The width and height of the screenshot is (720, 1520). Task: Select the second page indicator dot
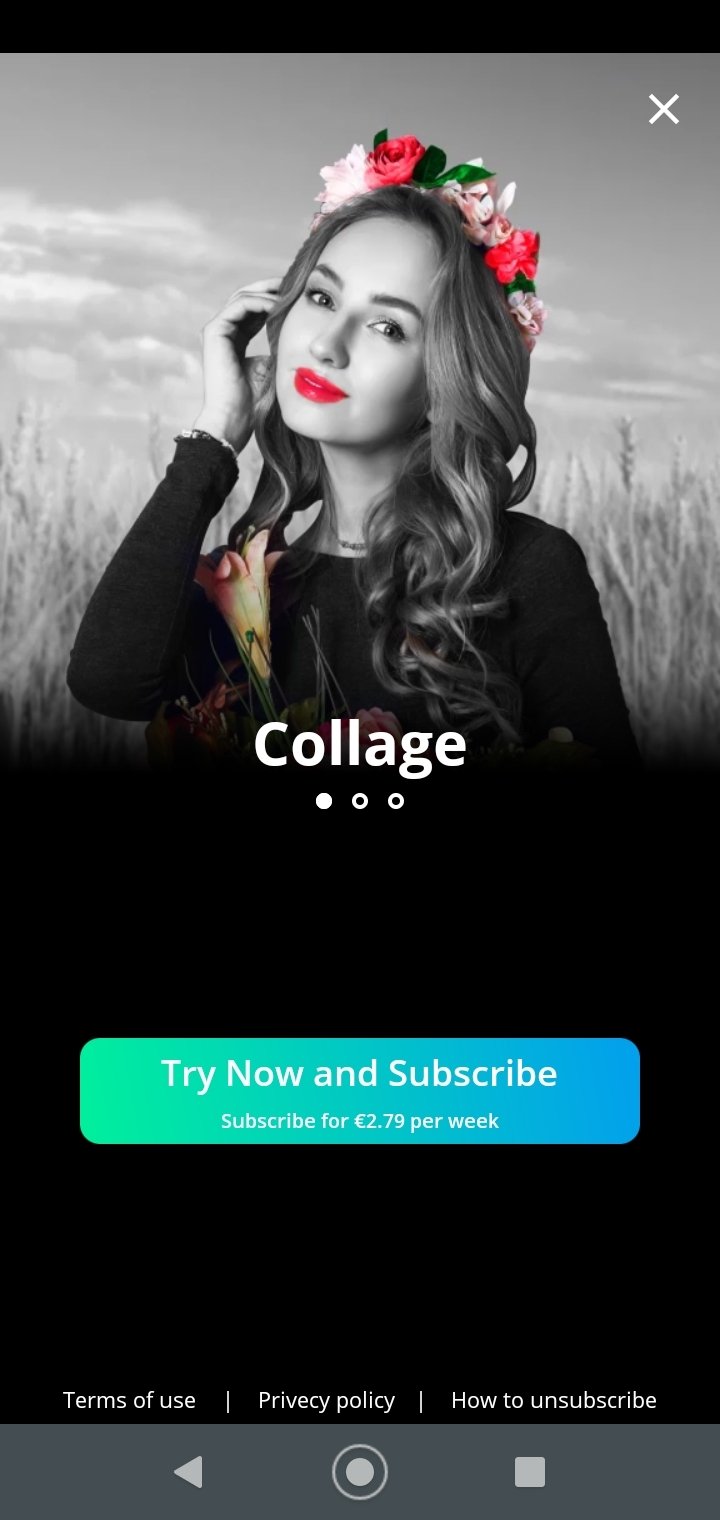point(360,801)
